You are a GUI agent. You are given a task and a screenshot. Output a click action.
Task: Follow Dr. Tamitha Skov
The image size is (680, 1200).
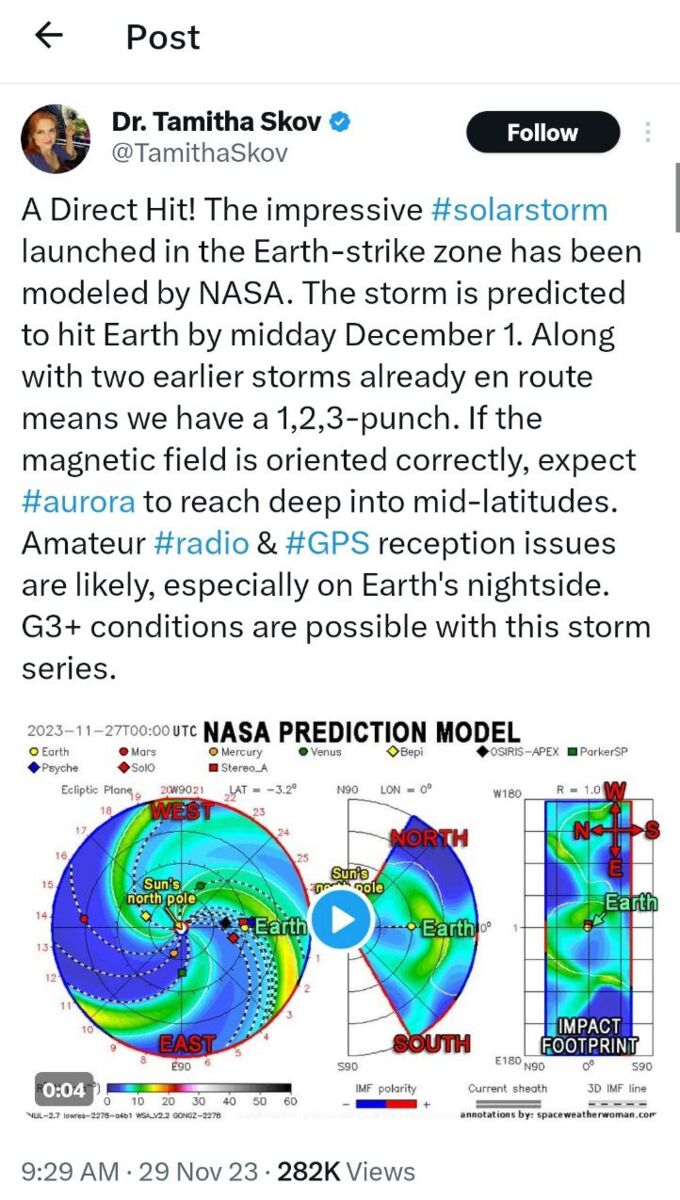(x=542, y=132)
